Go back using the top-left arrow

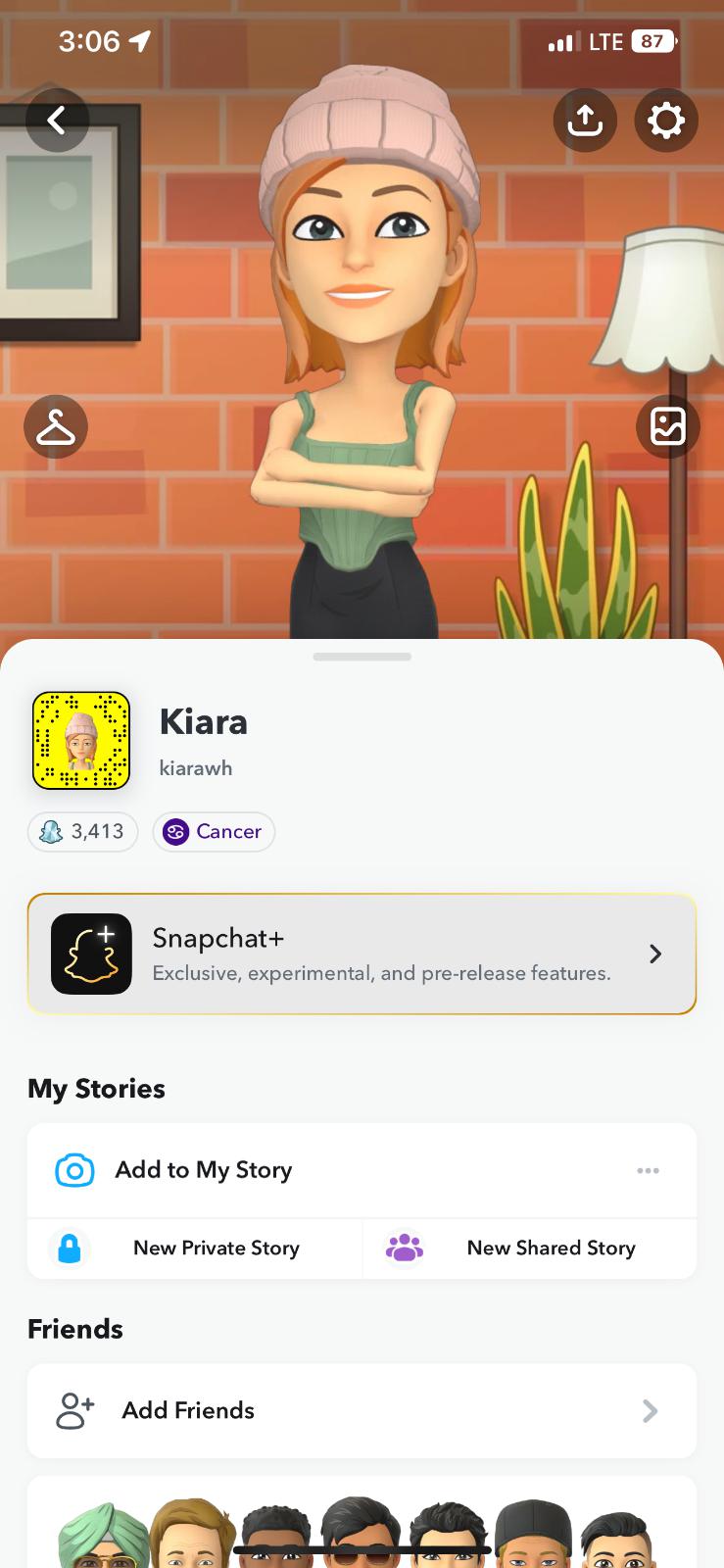pos(57,121)
